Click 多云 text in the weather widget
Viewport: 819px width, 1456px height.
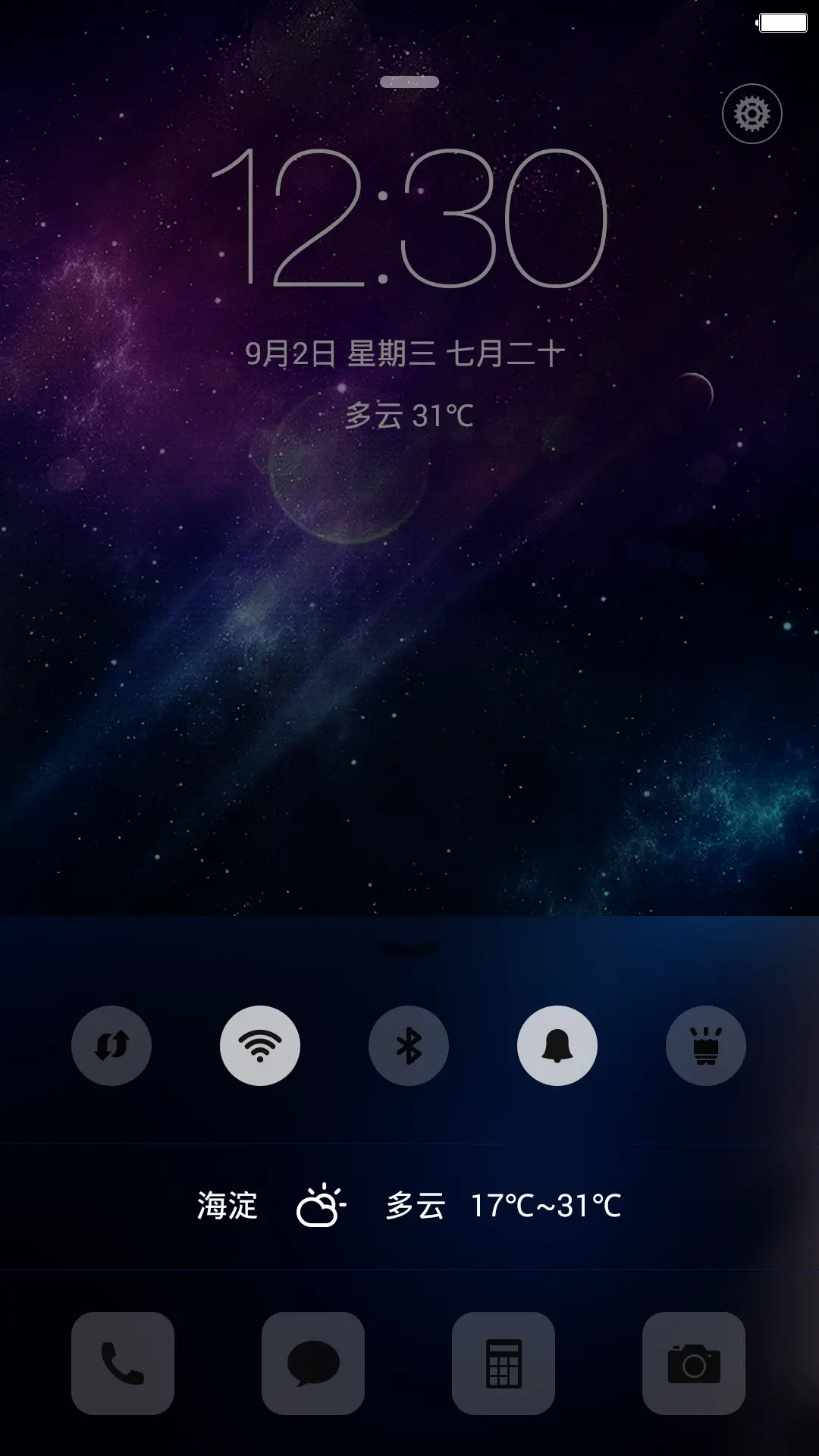pyautogui.click(x=416, y=1206)
